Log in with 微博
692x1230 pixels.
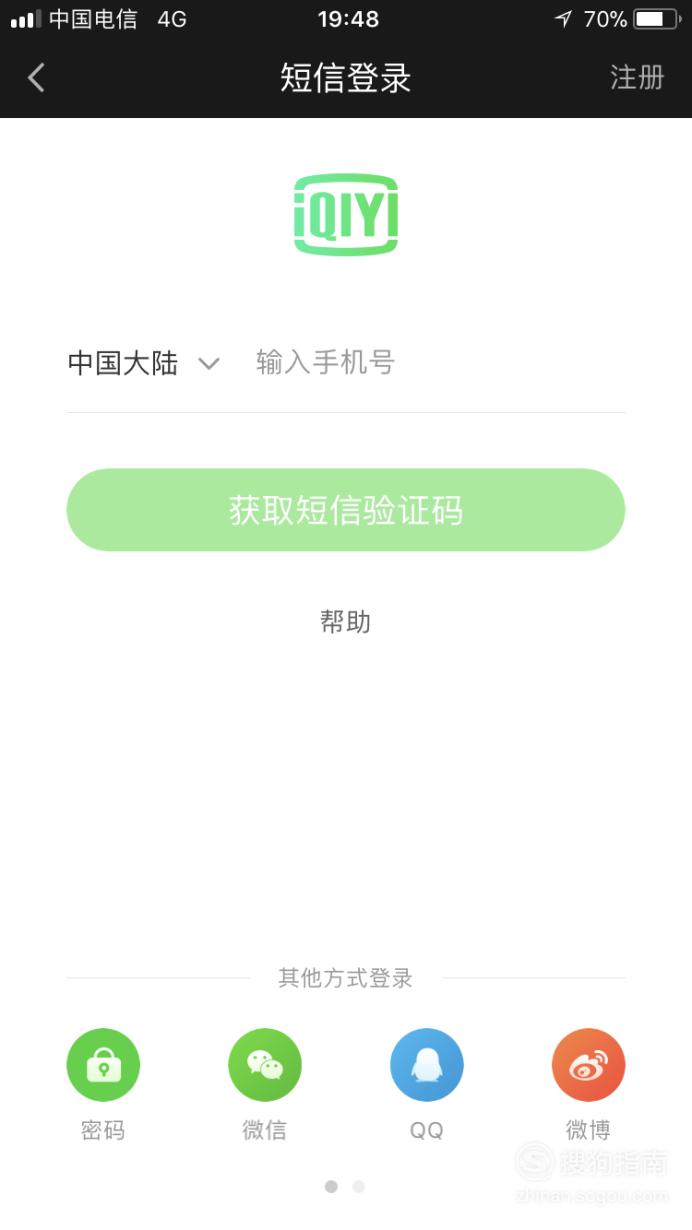click(588, 1085)
